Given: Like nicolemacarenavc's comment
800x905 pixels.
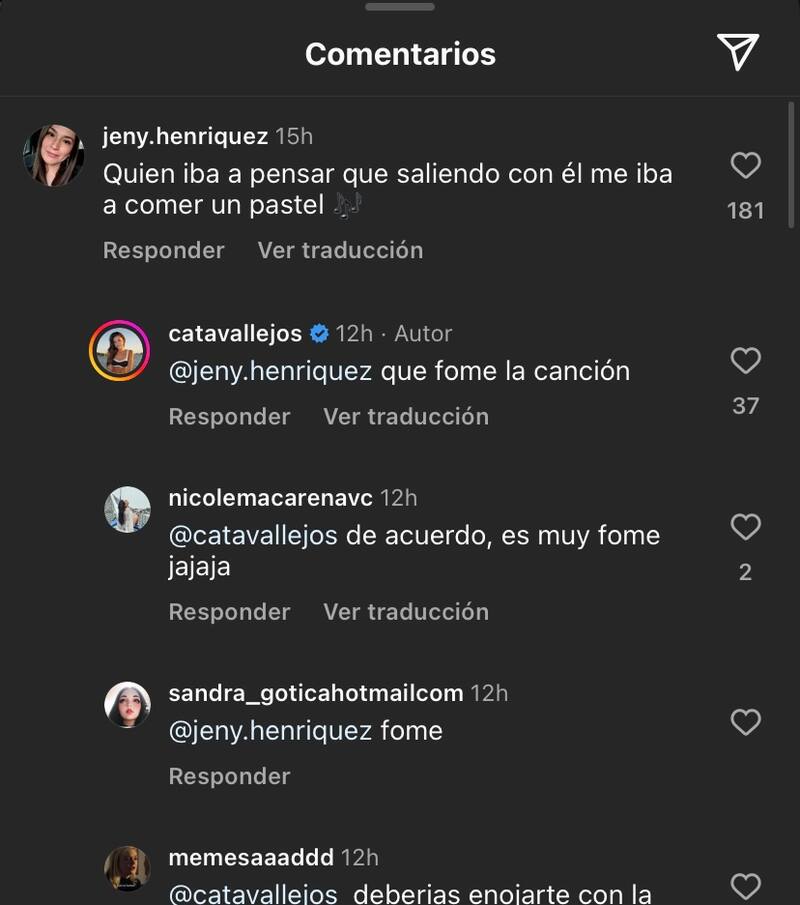Looking at the screenshot, I should coord(745,525).
